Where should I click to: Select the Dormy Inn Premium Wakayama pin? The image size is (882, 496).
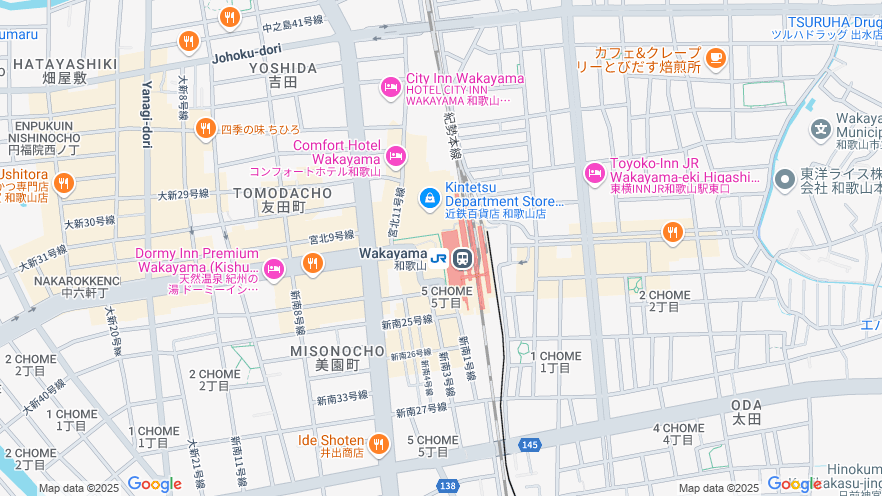pos(274,268)
